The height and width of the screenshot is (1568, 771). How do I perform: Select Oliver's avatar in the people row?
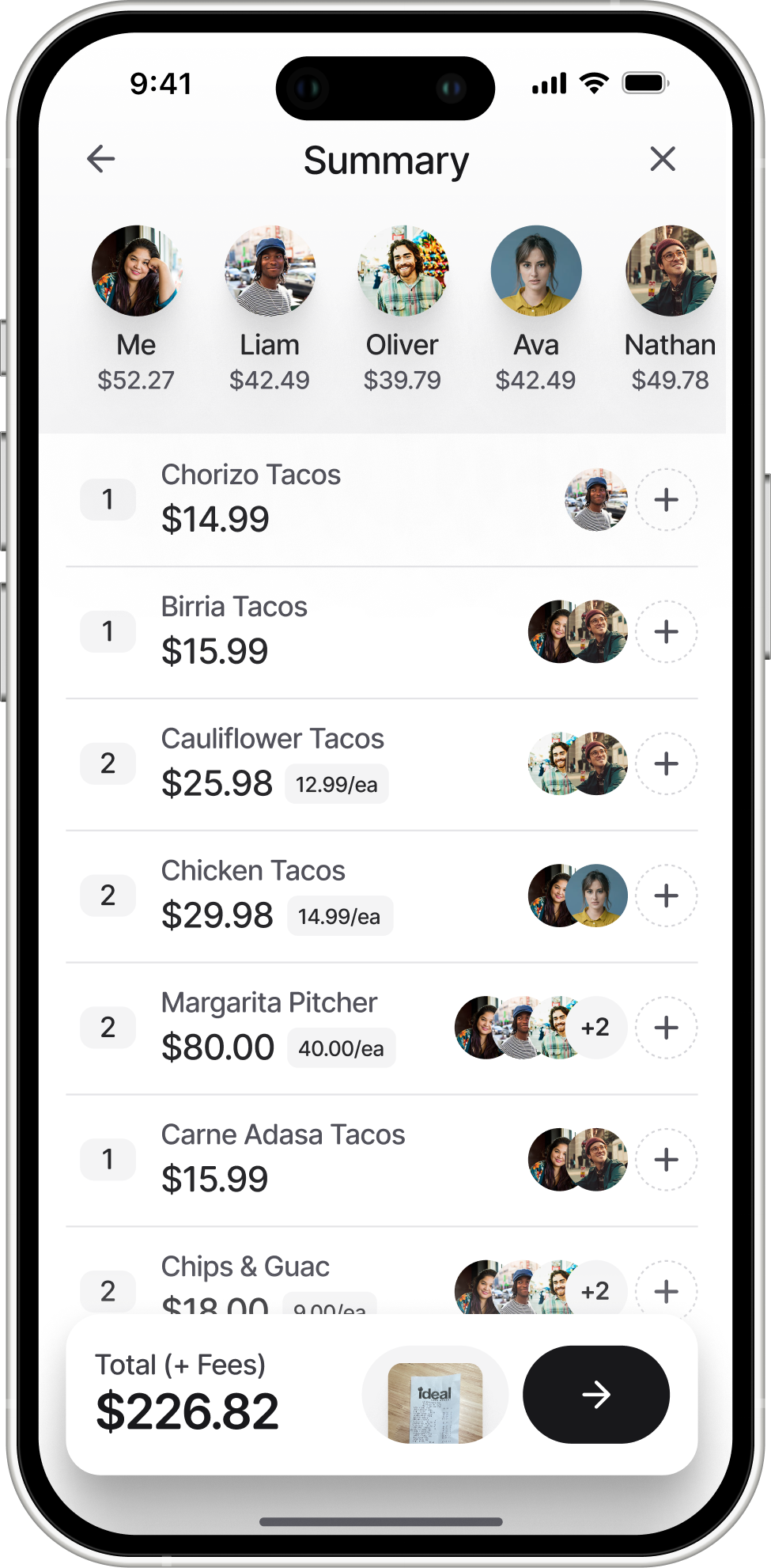[x=403, y=271]
